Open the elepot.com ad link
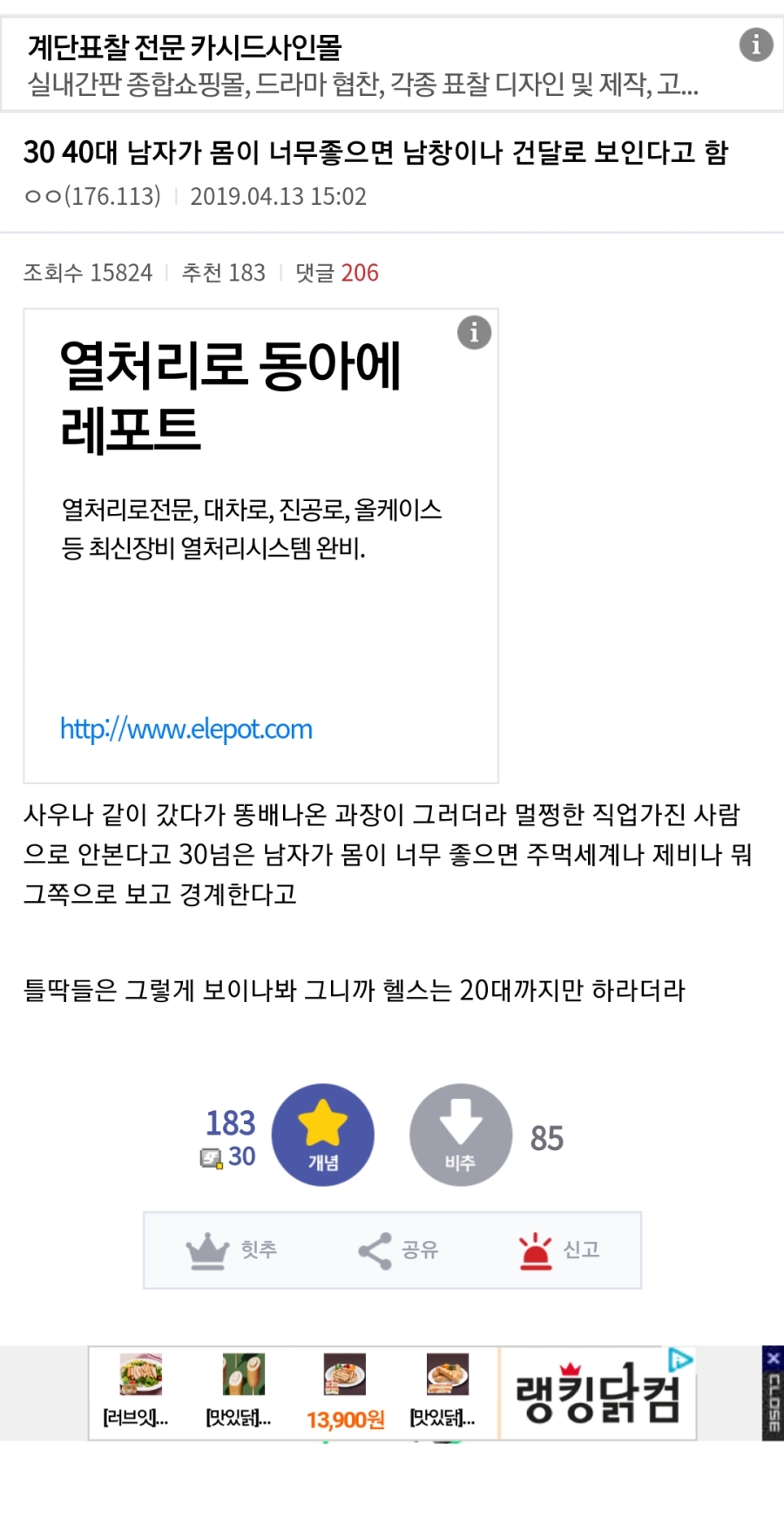 [x=186, y=728]
